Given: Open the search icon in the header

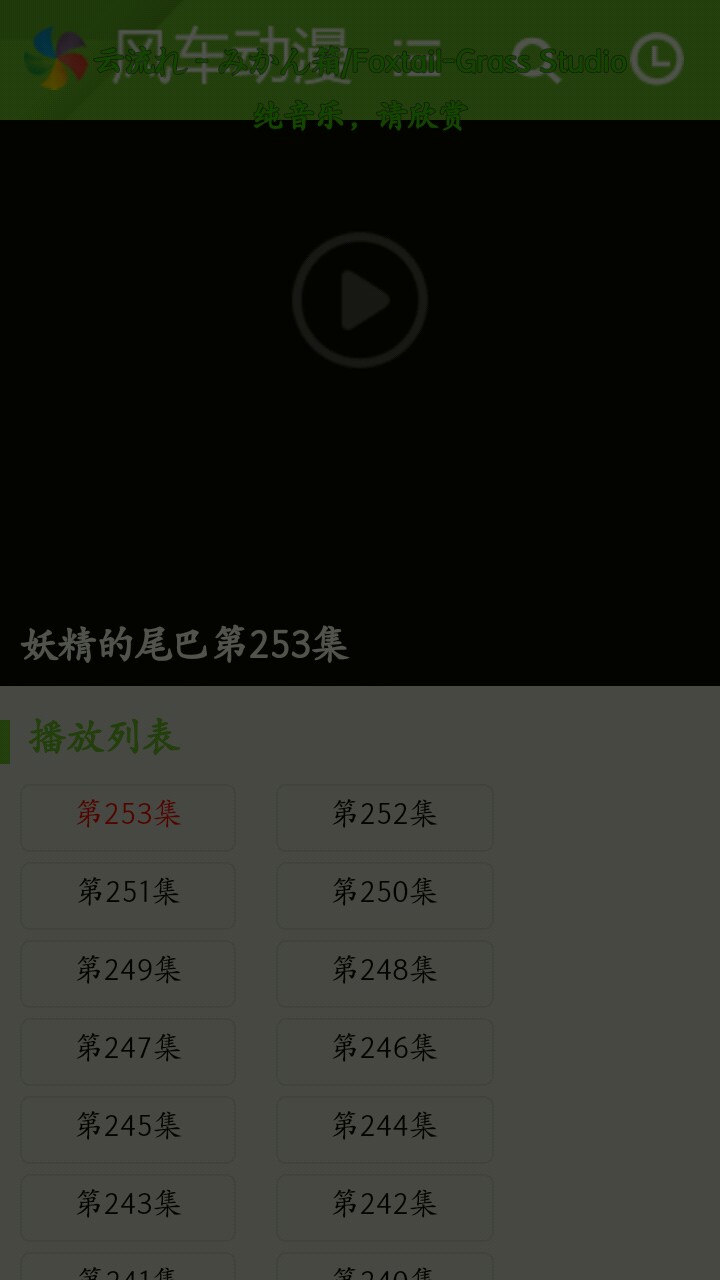Looking at the screenshot, I should click(x=536, y=60).
